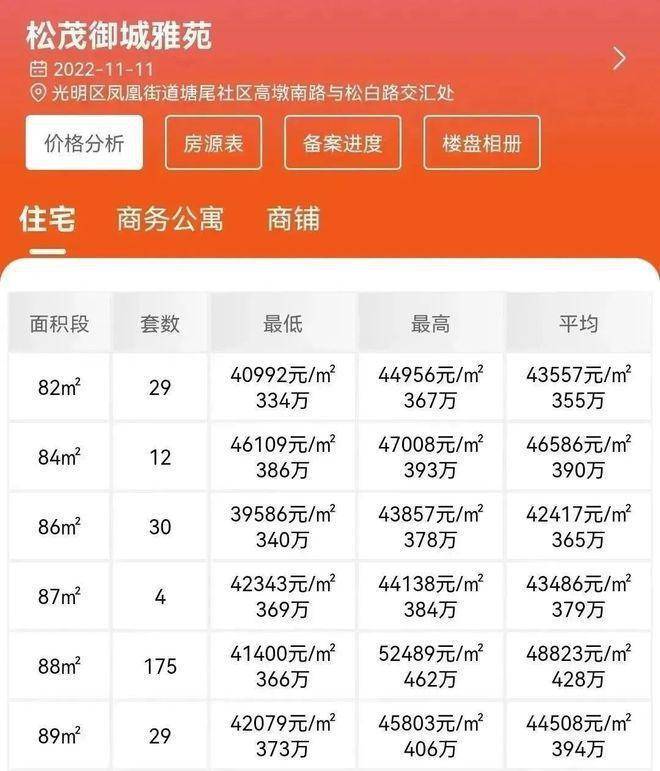Viewport: 660px width, 771px height.
Task: Open the 房源表 listing table
Action: (x=213, y=143)
